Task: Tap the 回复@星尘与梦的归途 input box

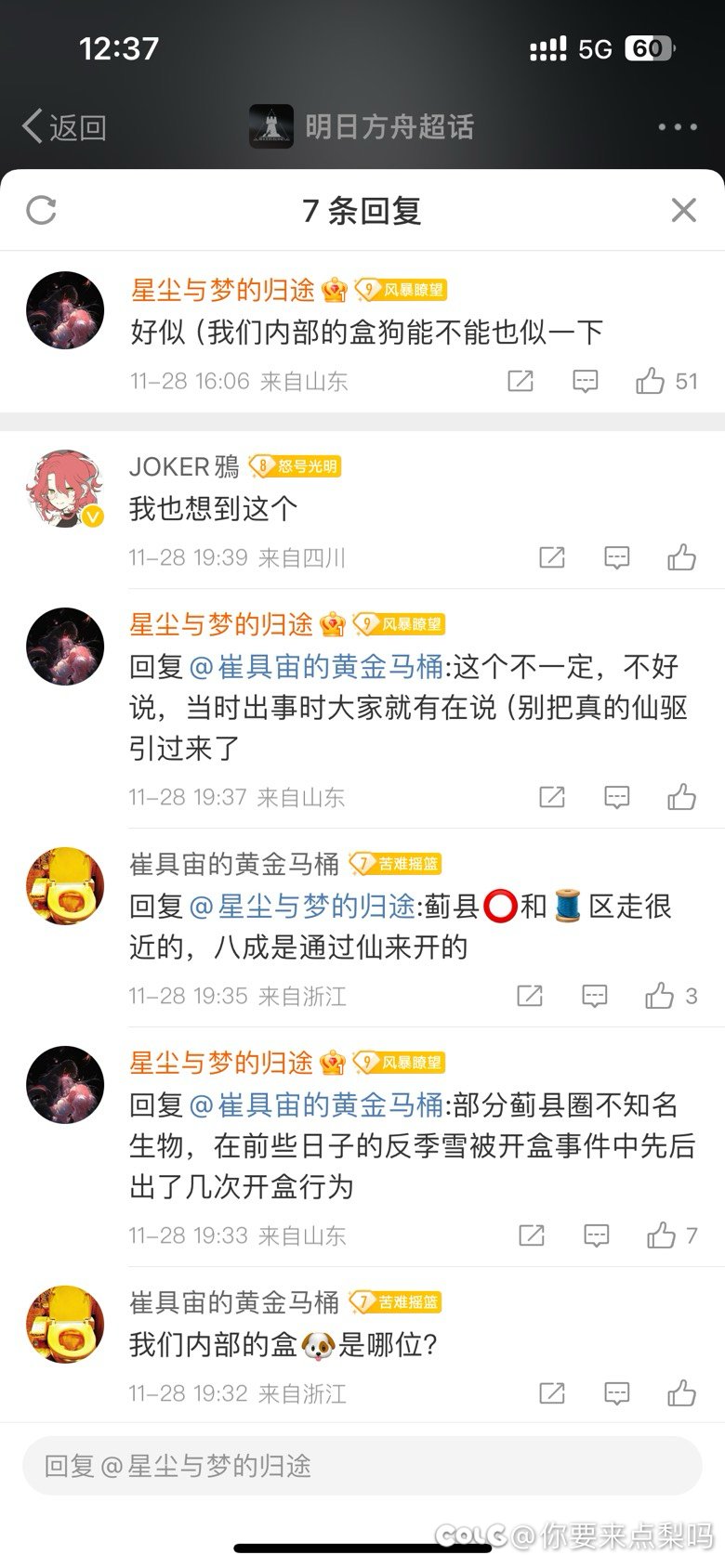Action: [x=362, y=1466]
